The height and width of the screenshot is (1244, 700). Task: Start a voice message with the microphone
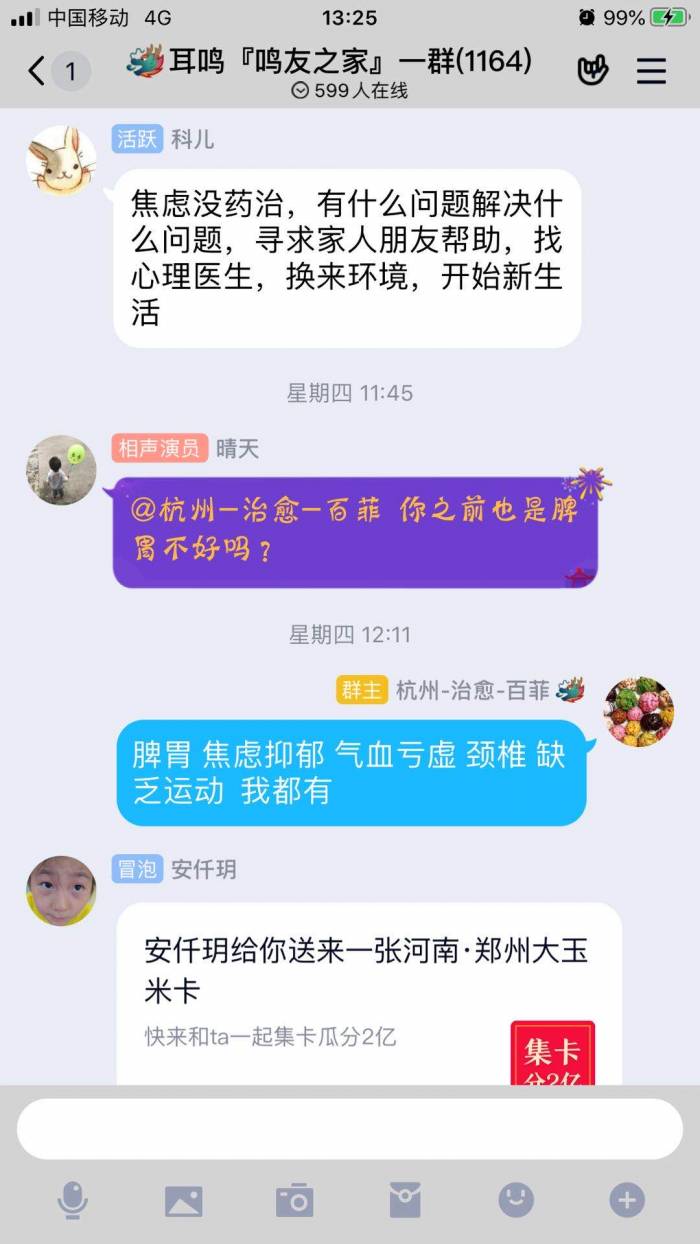(x=72, y=1200)
